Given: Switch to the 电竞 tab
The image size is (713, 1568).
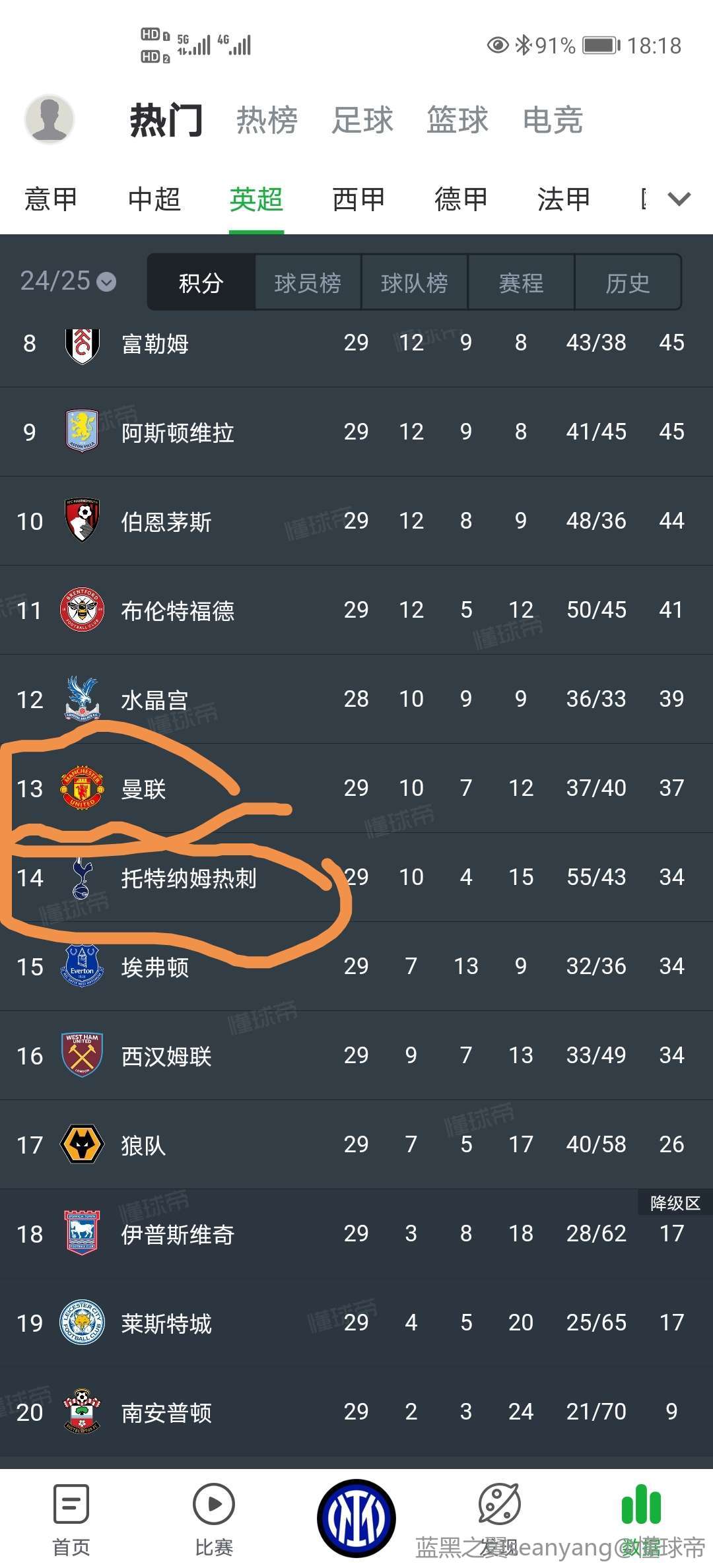Looking at the screenshot, I should (553, 120).
